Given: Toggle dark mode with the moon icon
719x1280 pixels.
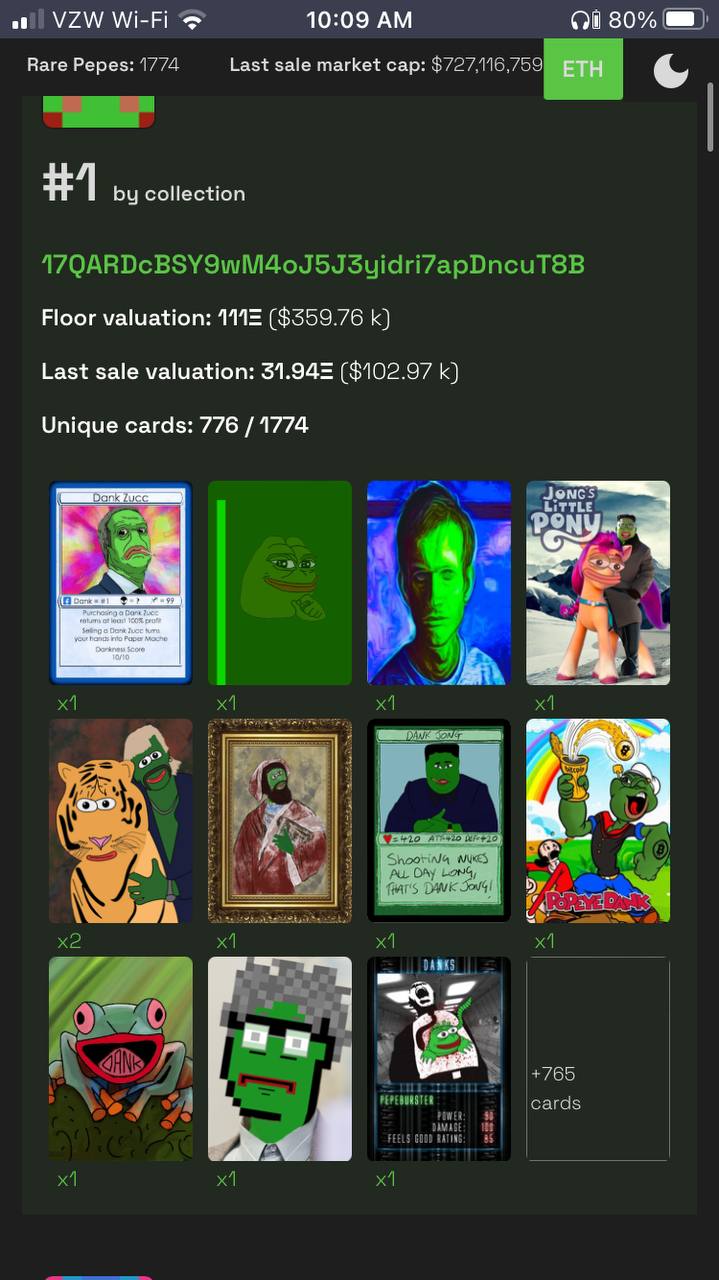Looking at the screenshot, I should click(x=671, y=70).
